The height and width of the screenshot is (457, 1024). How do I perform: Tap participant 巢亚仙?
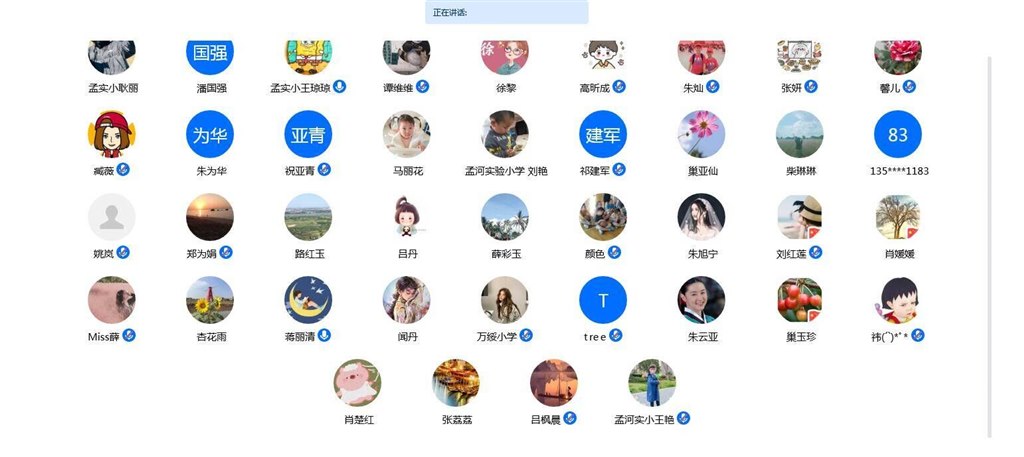[701, 134]
